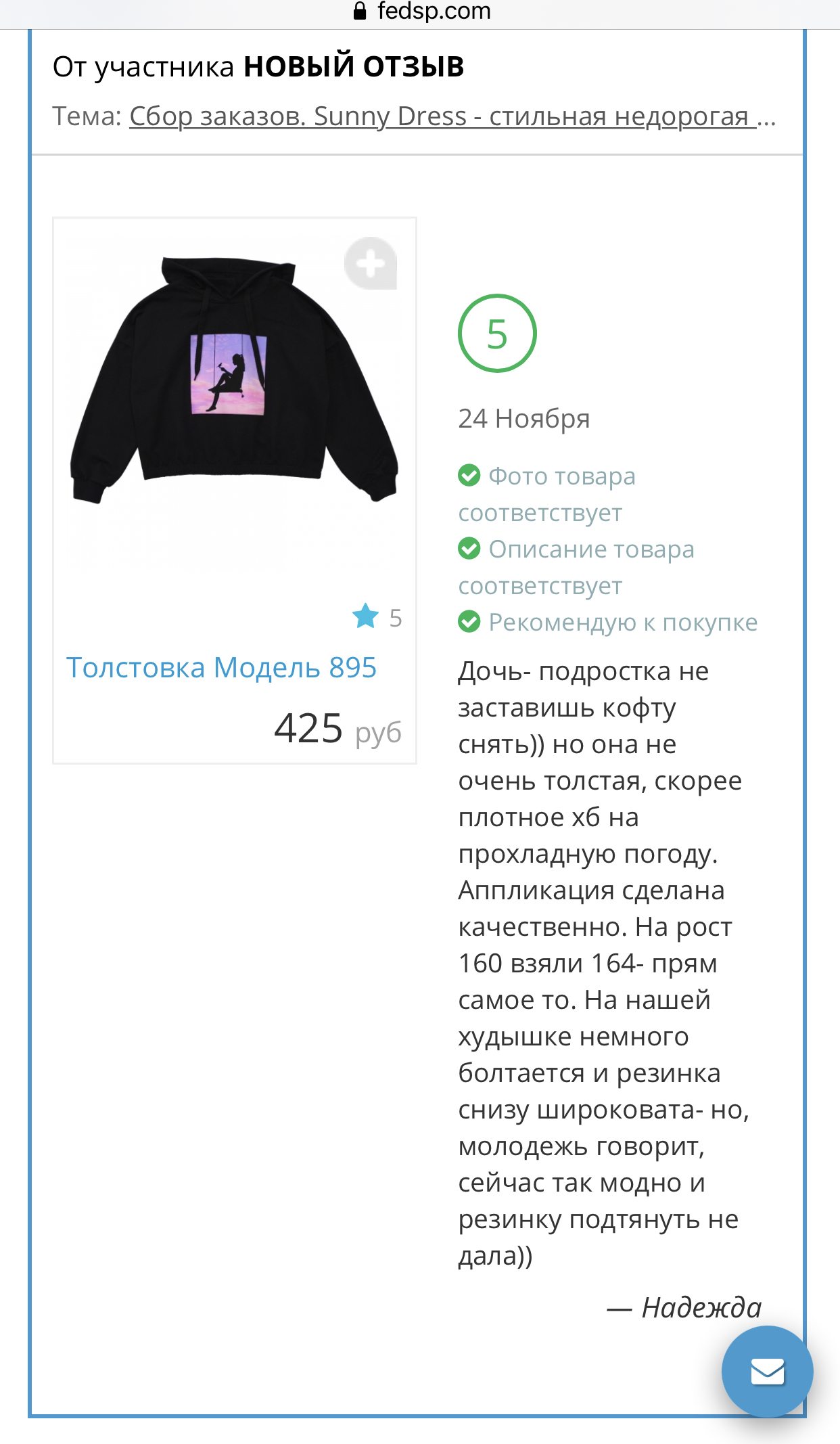Tap the plus icon on the hoodie image
This screenshot has height=1444, width=840.
click(x=370, y=263)
